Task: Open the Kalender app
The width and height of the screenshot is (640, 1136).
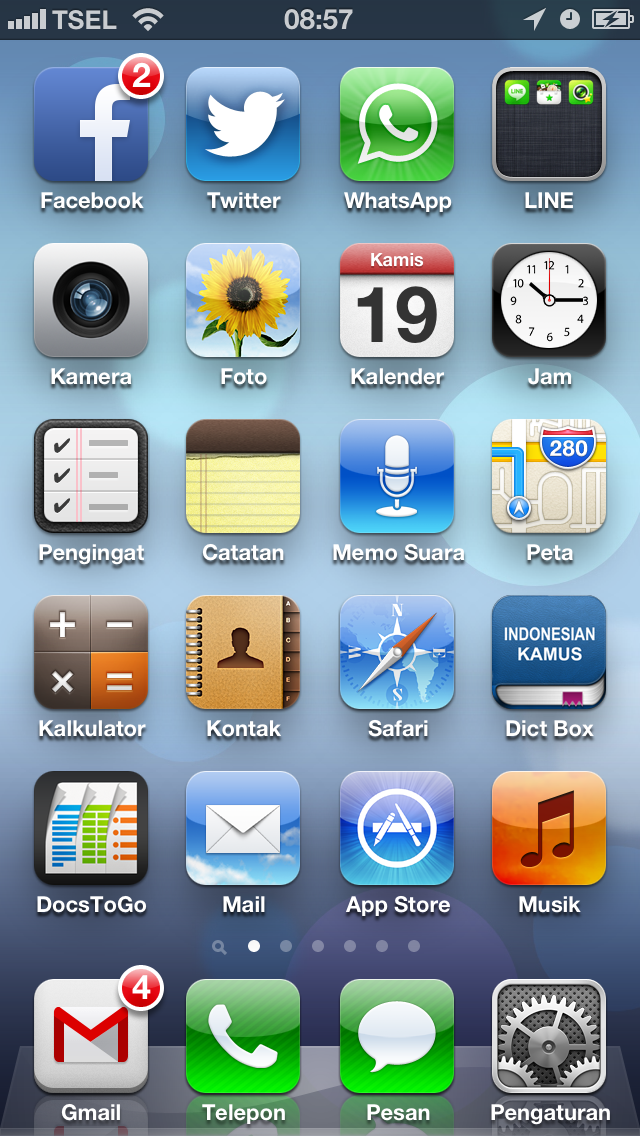Action: [397, 300]
